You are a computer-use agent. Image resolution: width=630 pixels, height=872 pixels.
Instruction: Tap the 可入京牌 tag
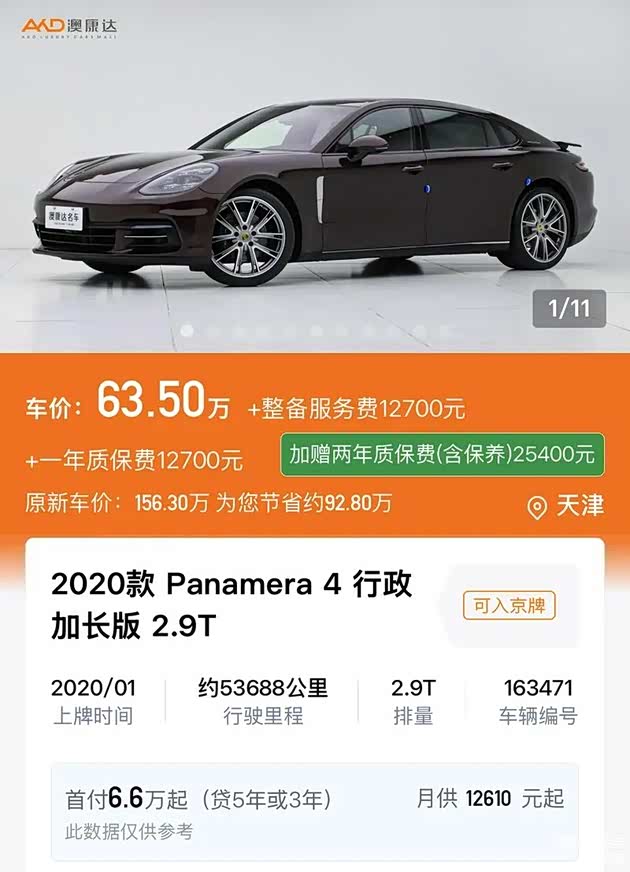pos(508,606)
